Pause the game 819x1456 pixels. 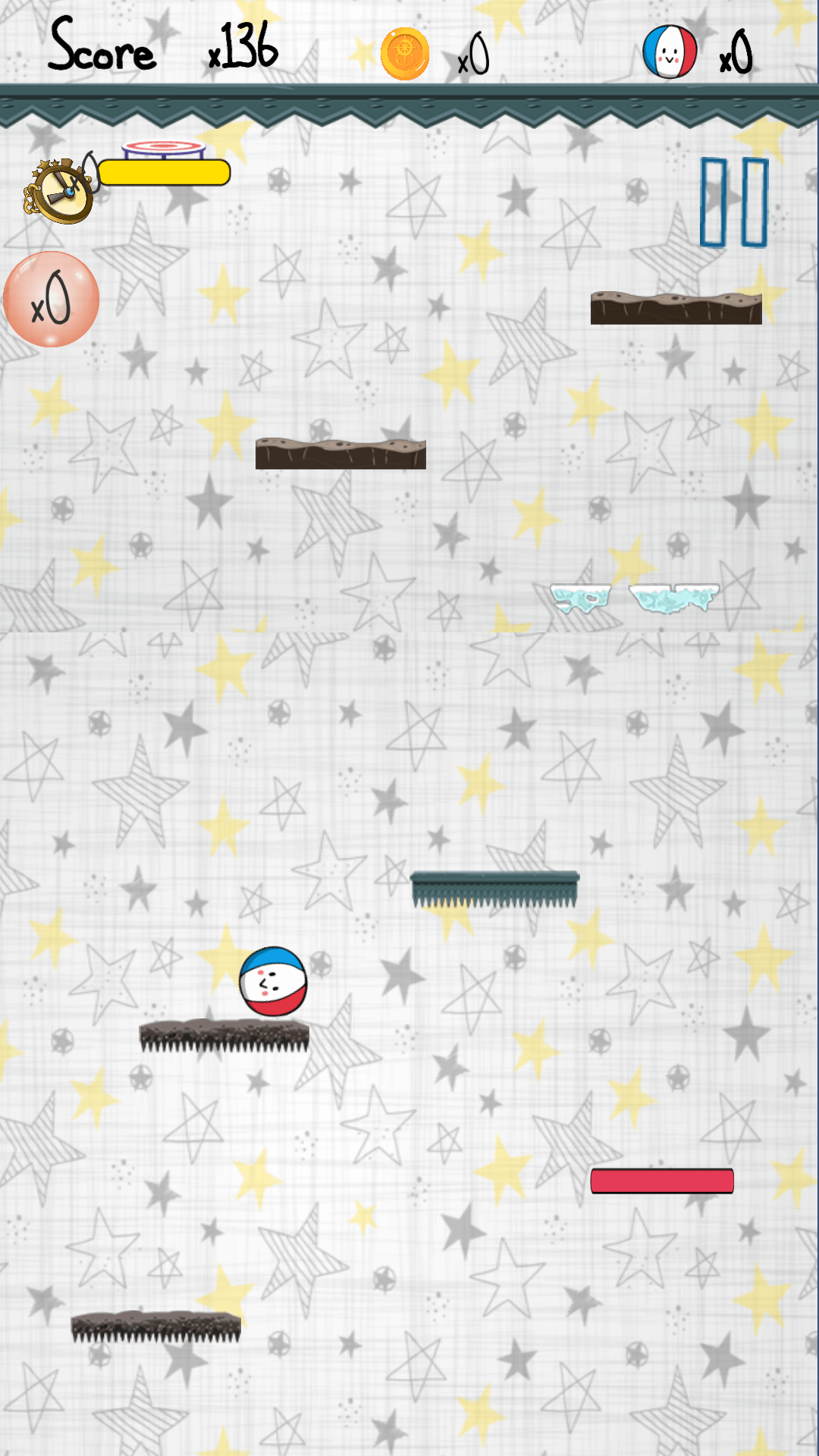pyautogui.click(x=733, y=202)
